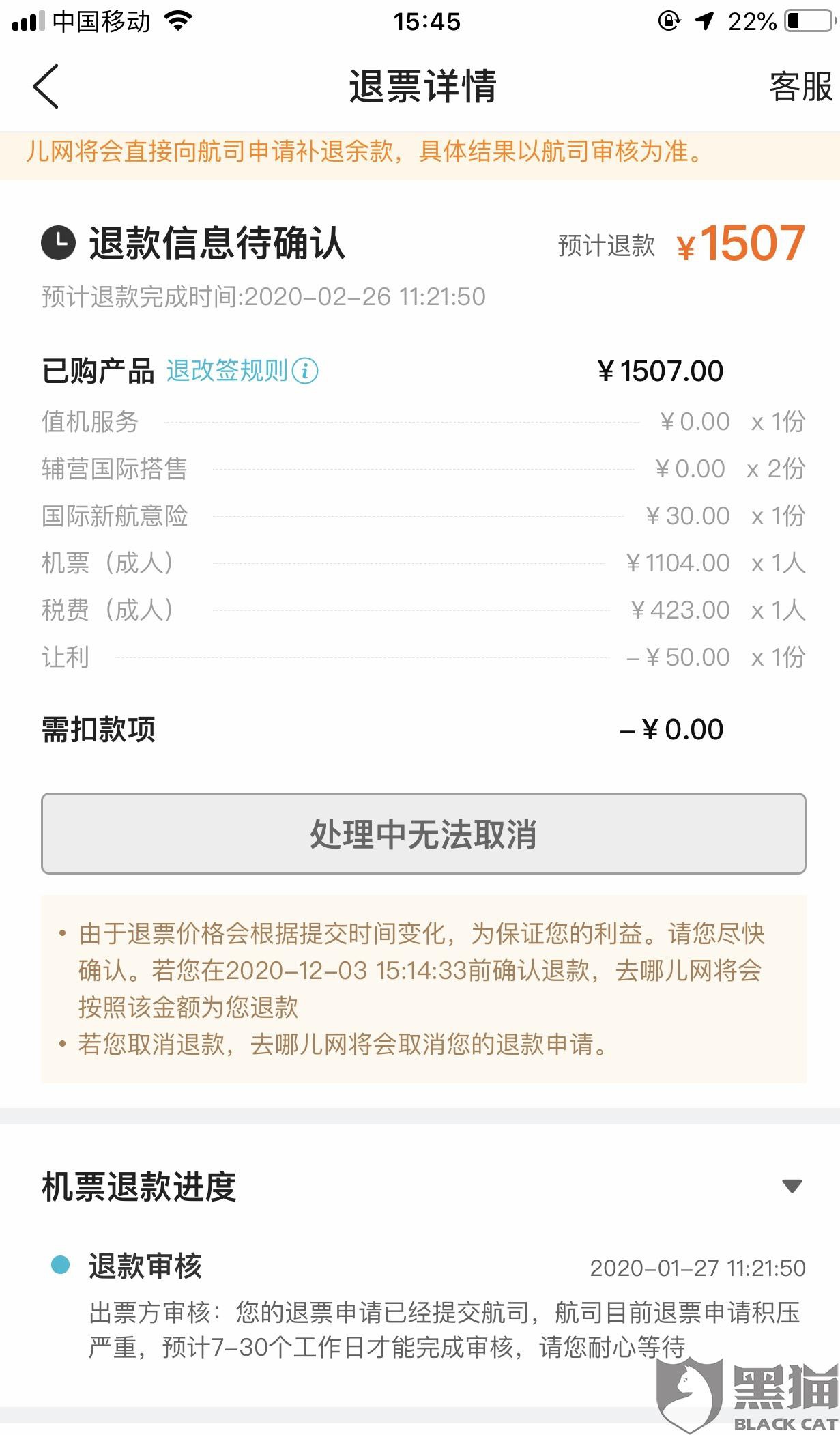Open the 退改签规则 link
Image resolution: width=840 pixels, height=1435 pixels.
point(242,371)
